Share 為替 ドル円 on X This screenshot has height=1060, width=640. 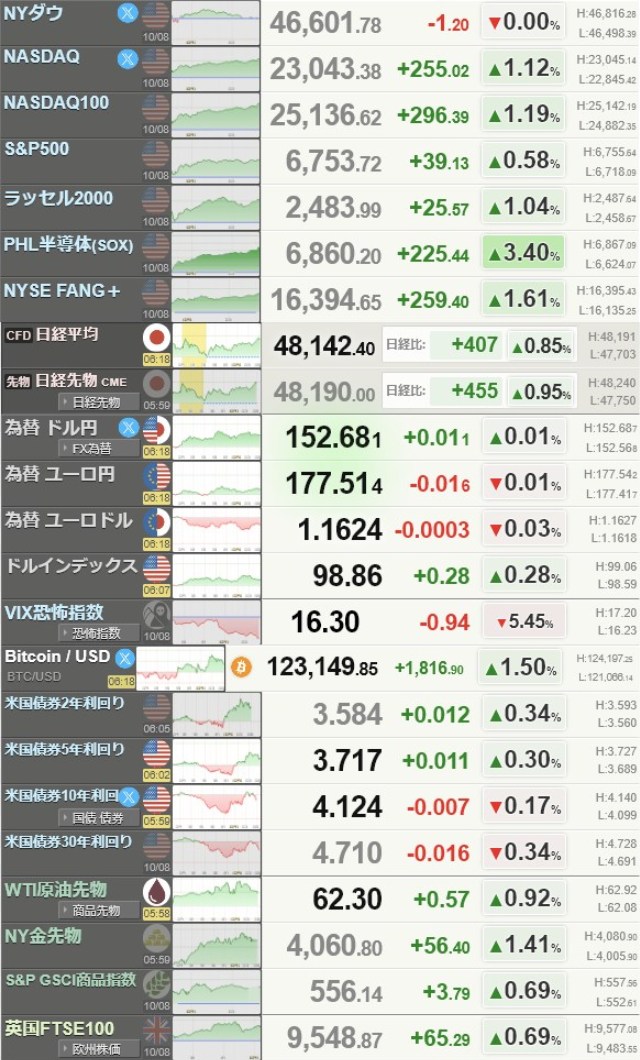click(x=127, y=428)
